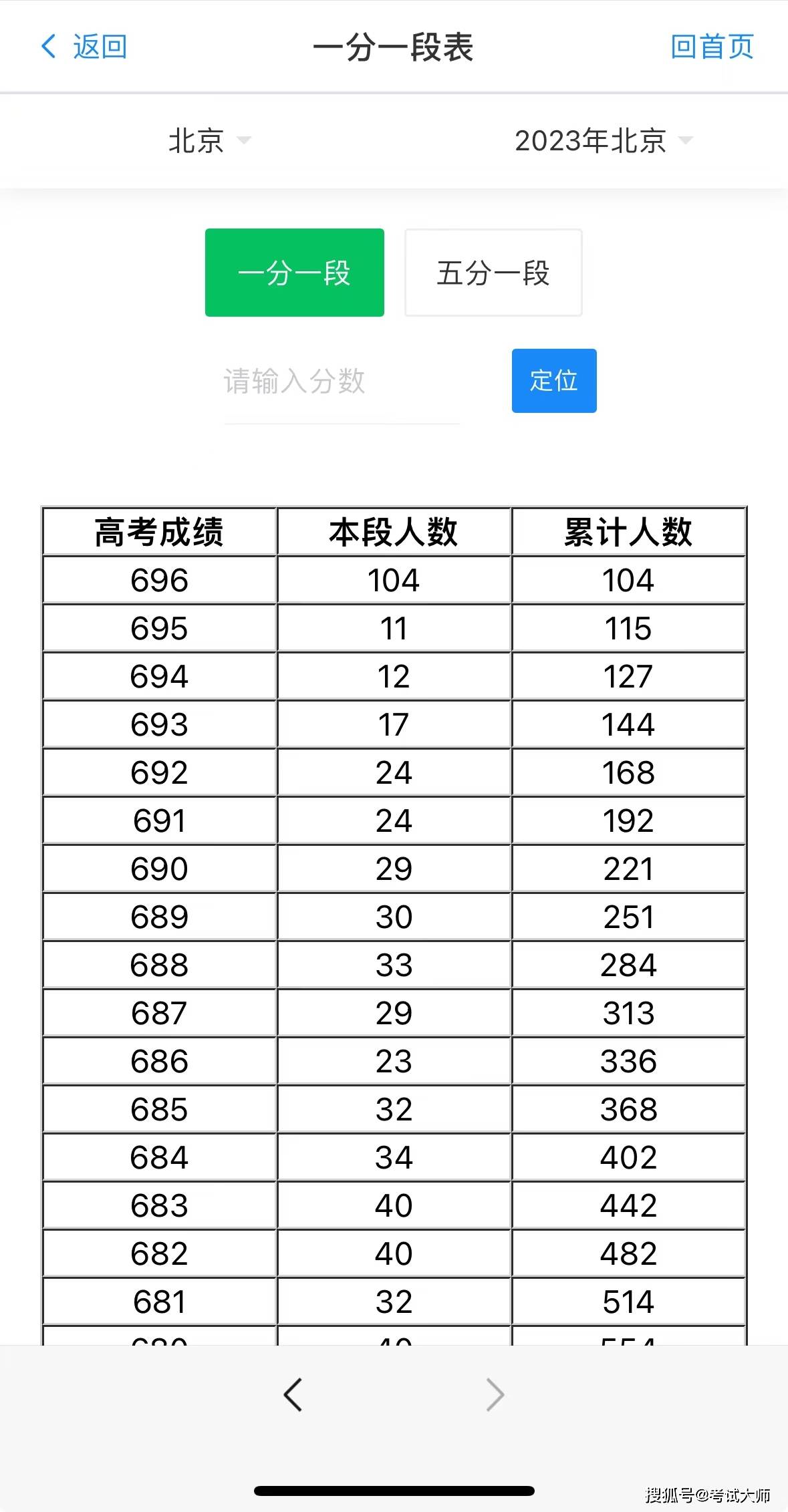Tap the blue 定位 locate button
The width and height of the screenshot is (788, 1512).
[x=554, y=381]
